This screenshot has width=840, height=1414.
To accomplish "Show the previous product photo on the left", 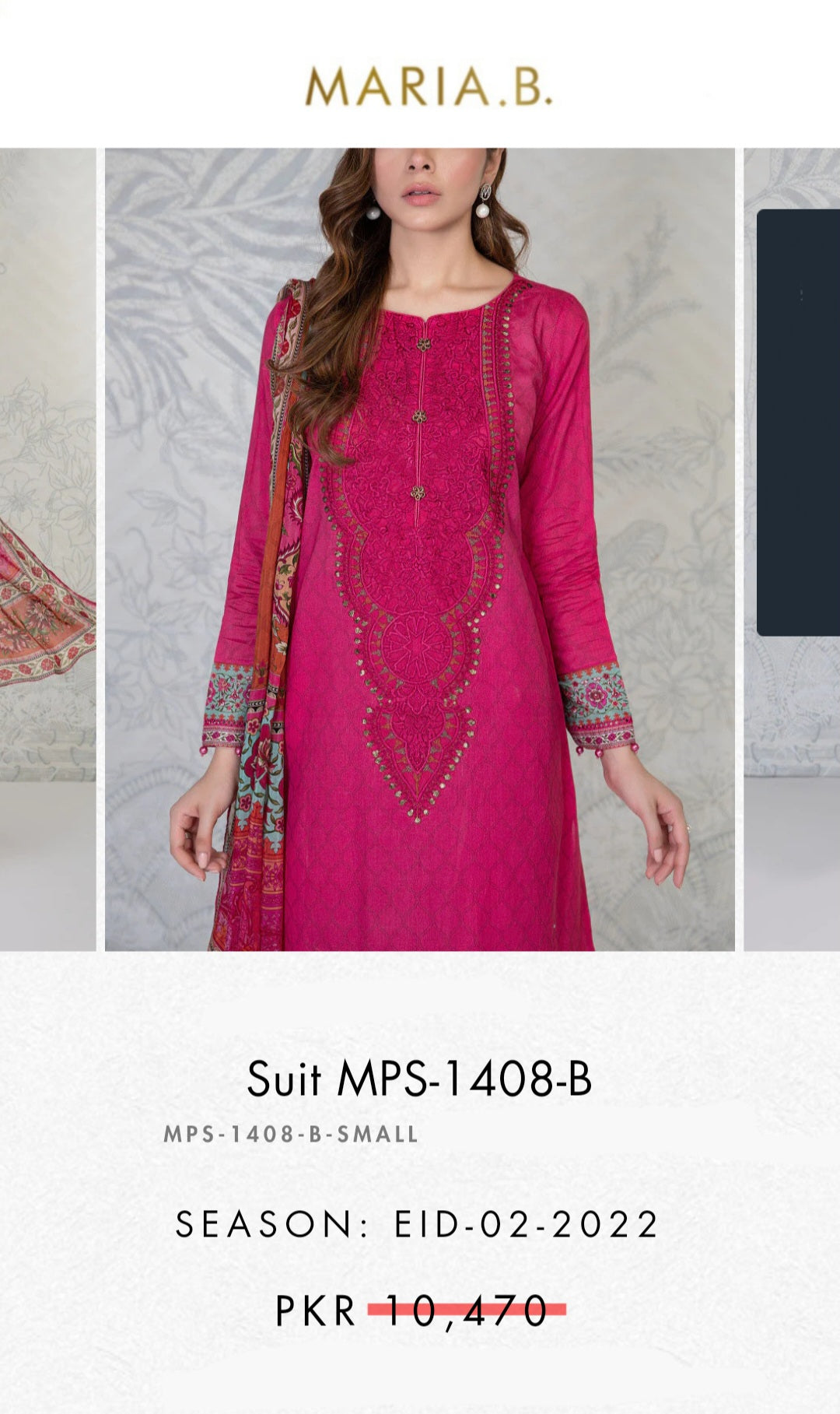I will [47, 549].
